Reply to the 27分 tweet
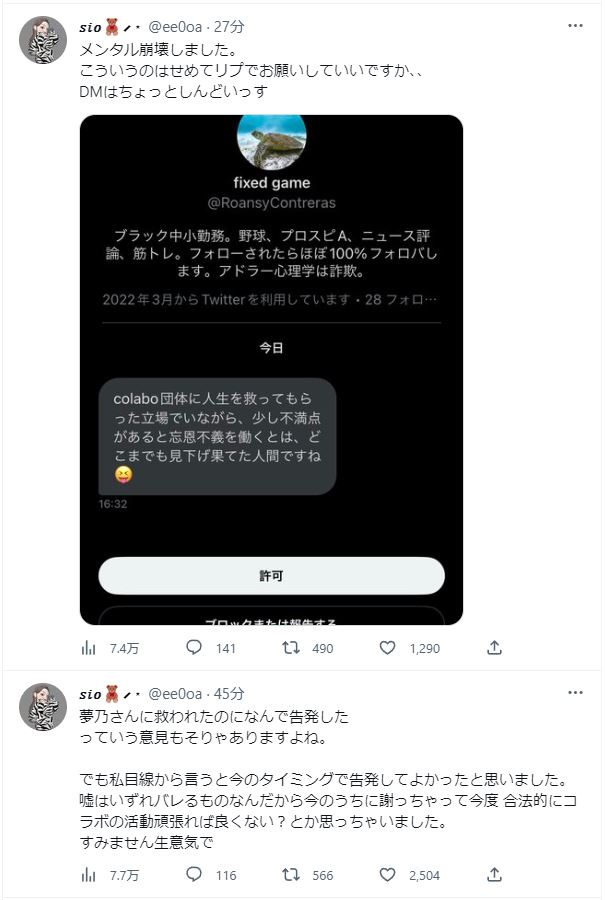Image resolution: width=605 pixels, height=900 pixels. [x=194, y=648]
